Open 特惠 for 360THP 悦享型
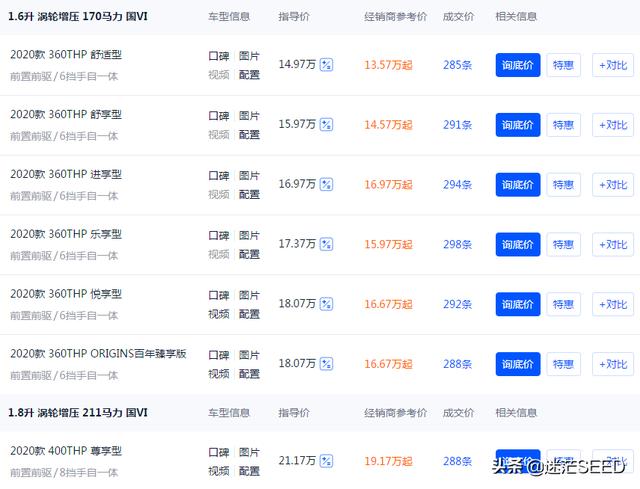This screenshot has width=640, height=489. 564,305
